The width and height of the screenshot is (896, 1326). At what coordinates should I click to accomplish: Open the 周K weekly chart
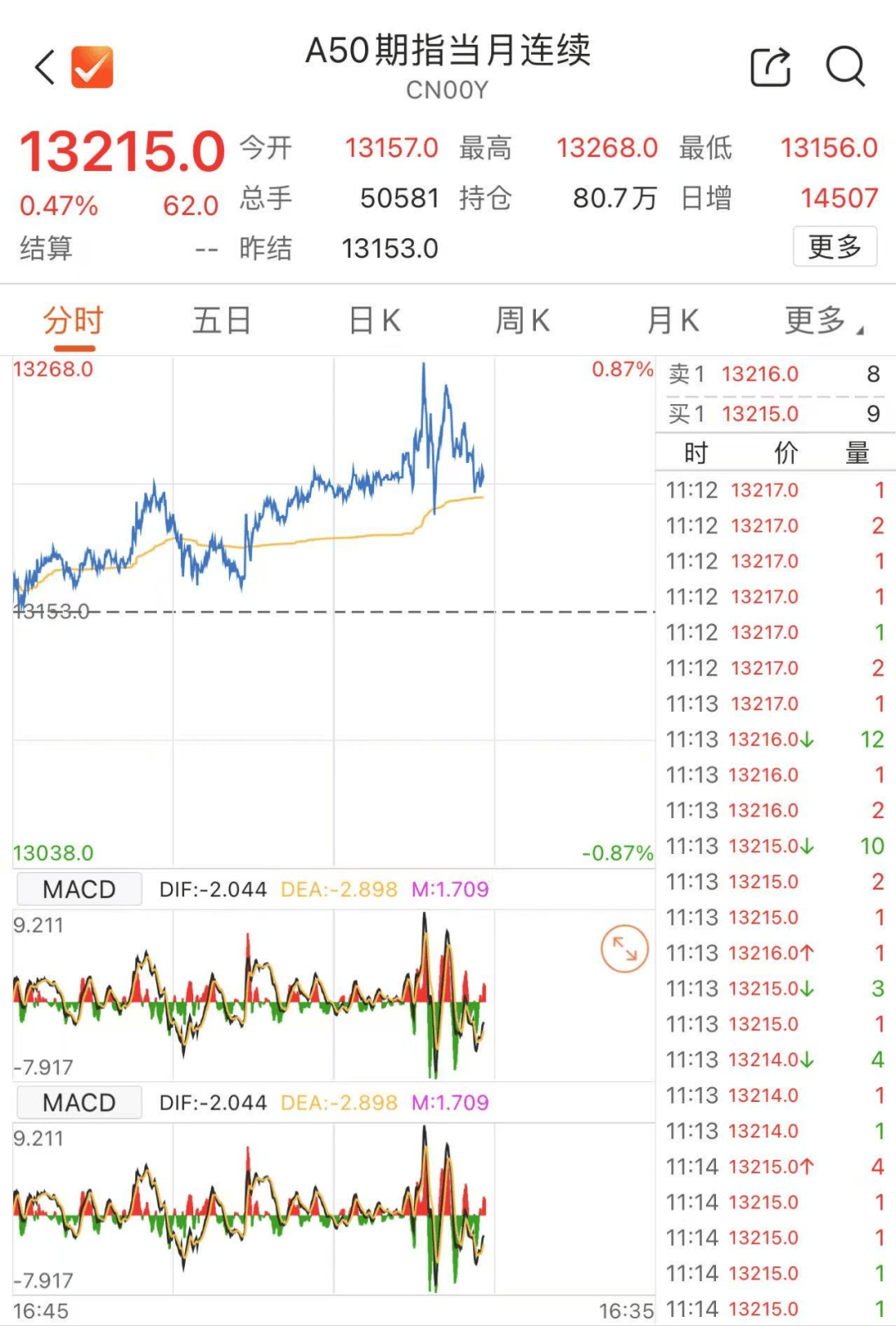click(521, 319)
